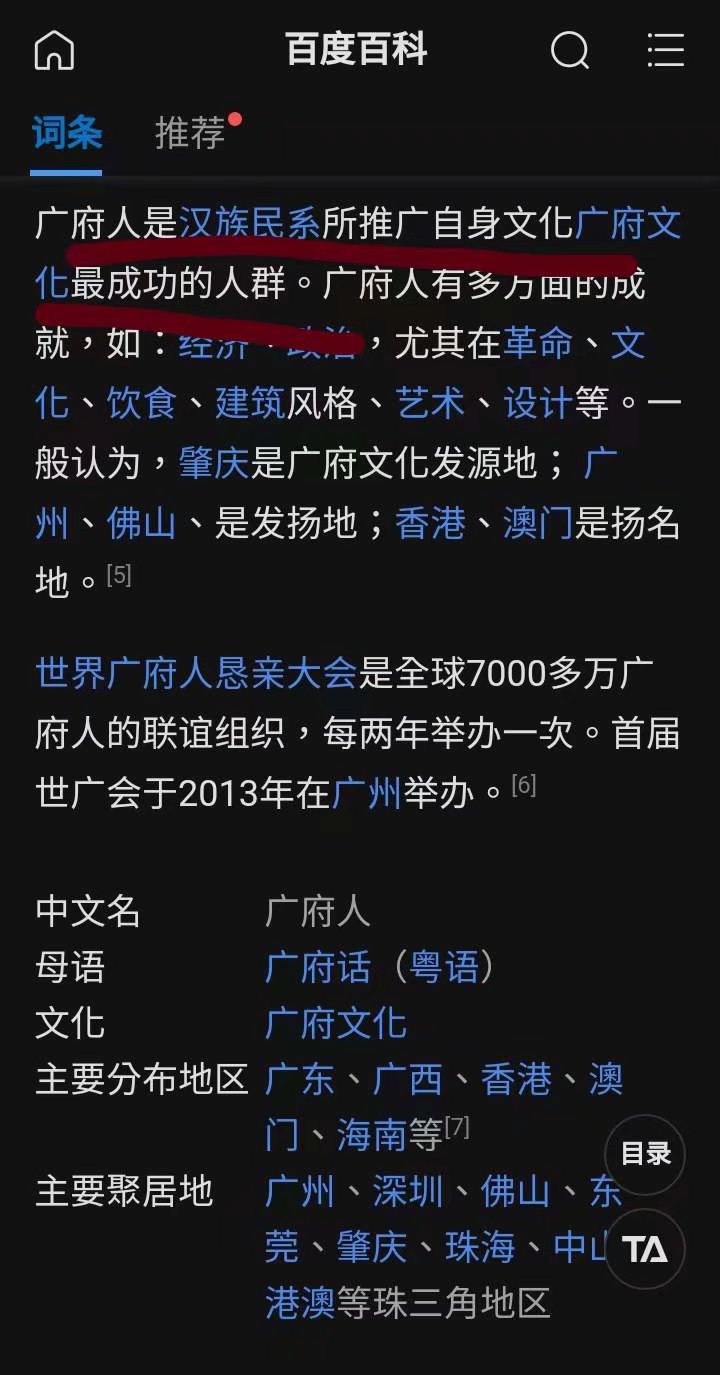Open the 汉族民系 link

[250, 223]
